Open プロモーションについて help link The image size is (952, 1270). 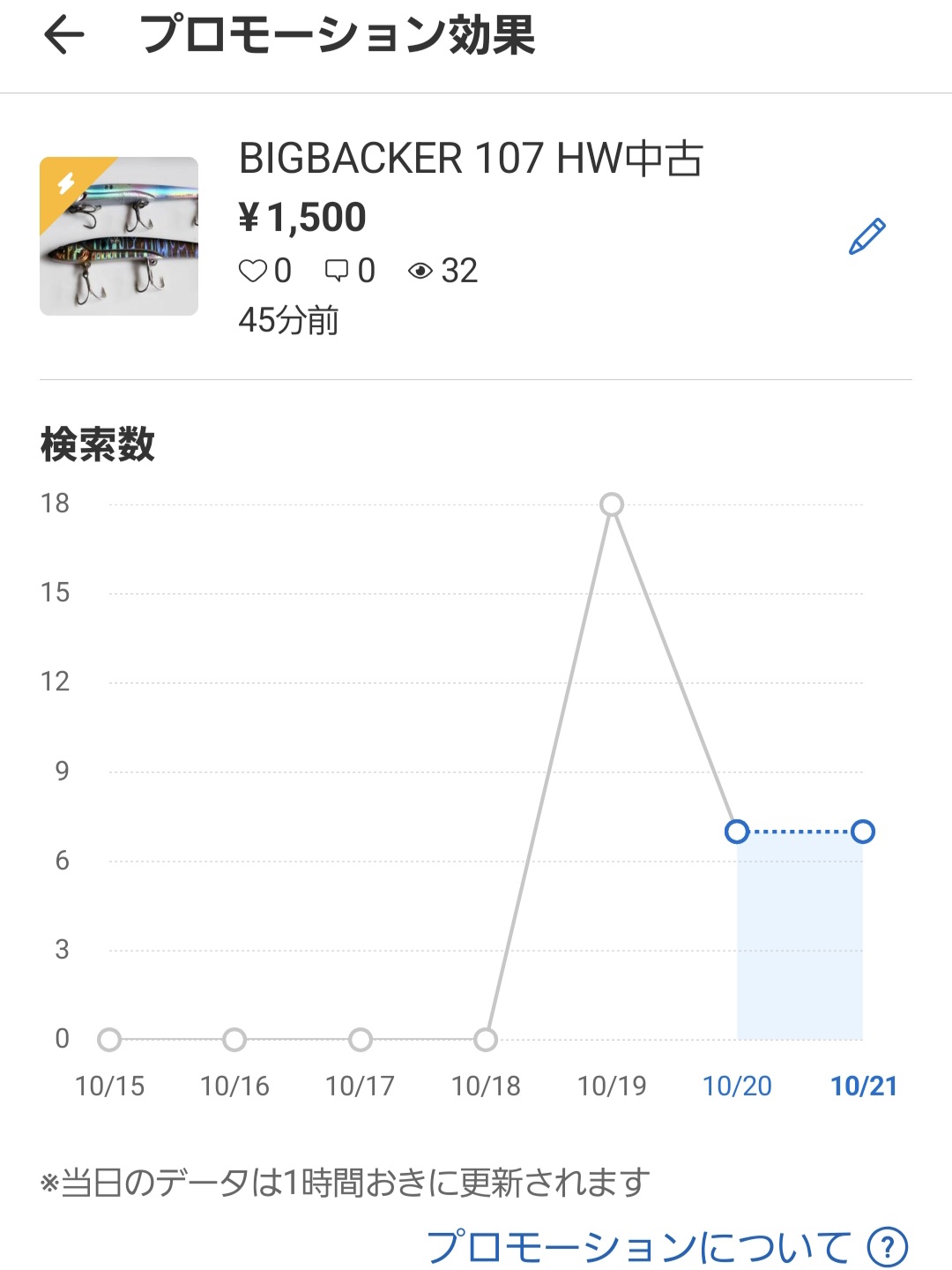[x=666, y=1246]
